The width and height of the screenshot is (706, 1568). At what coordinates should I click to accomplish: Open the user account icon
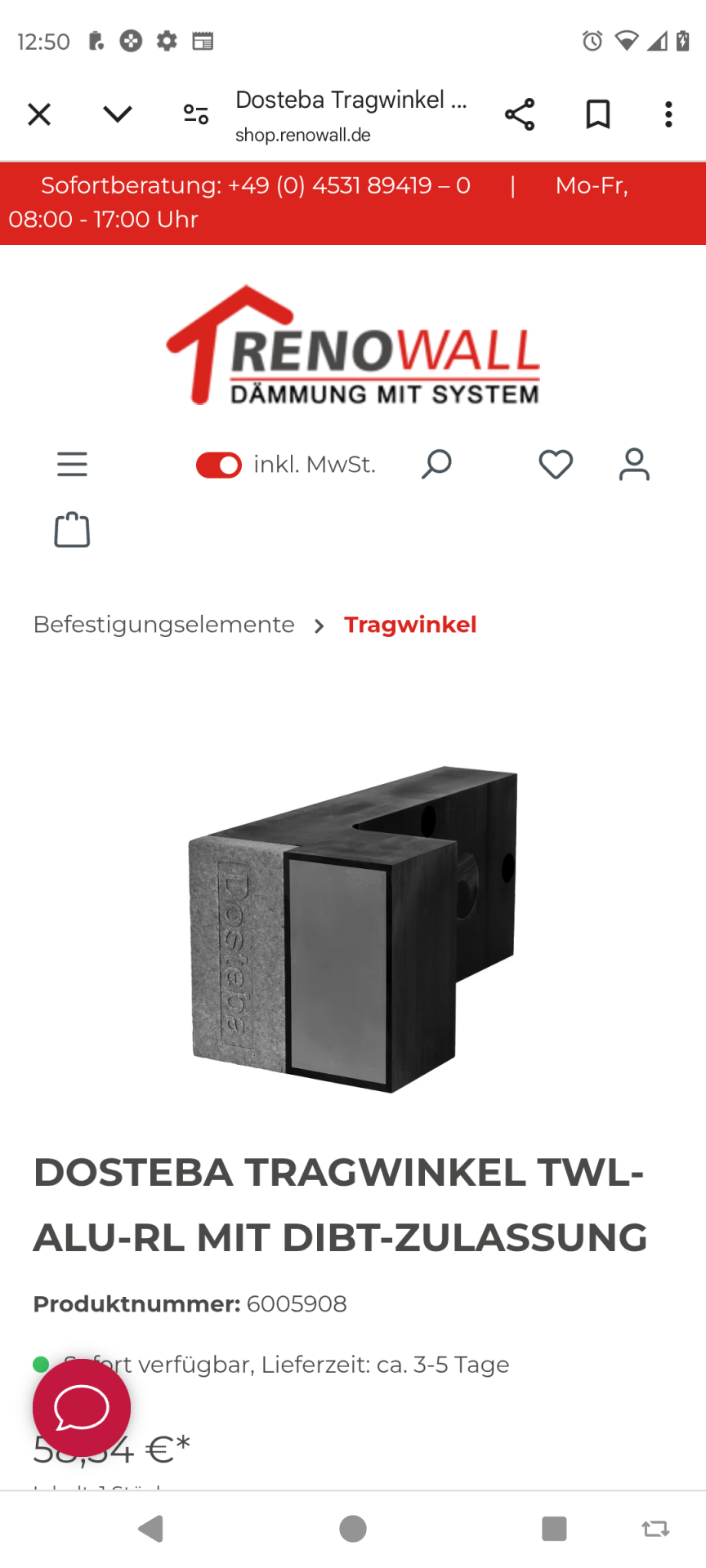634,465
